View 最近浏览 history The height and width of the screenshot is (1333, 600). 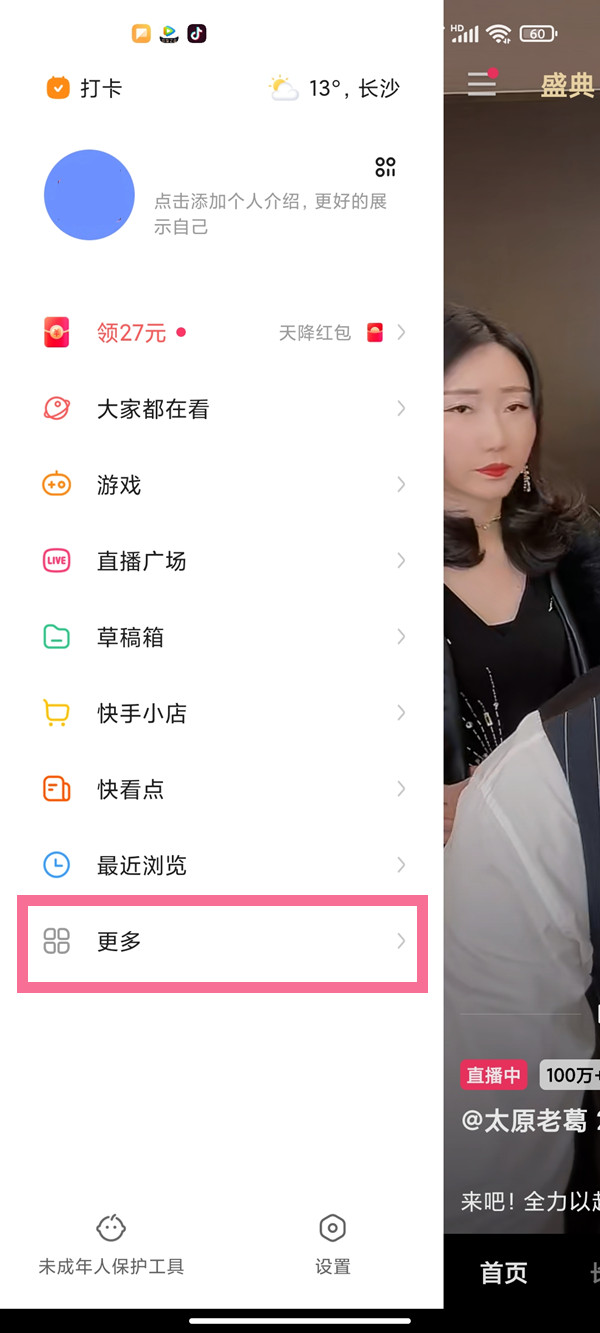coord(141,865)
